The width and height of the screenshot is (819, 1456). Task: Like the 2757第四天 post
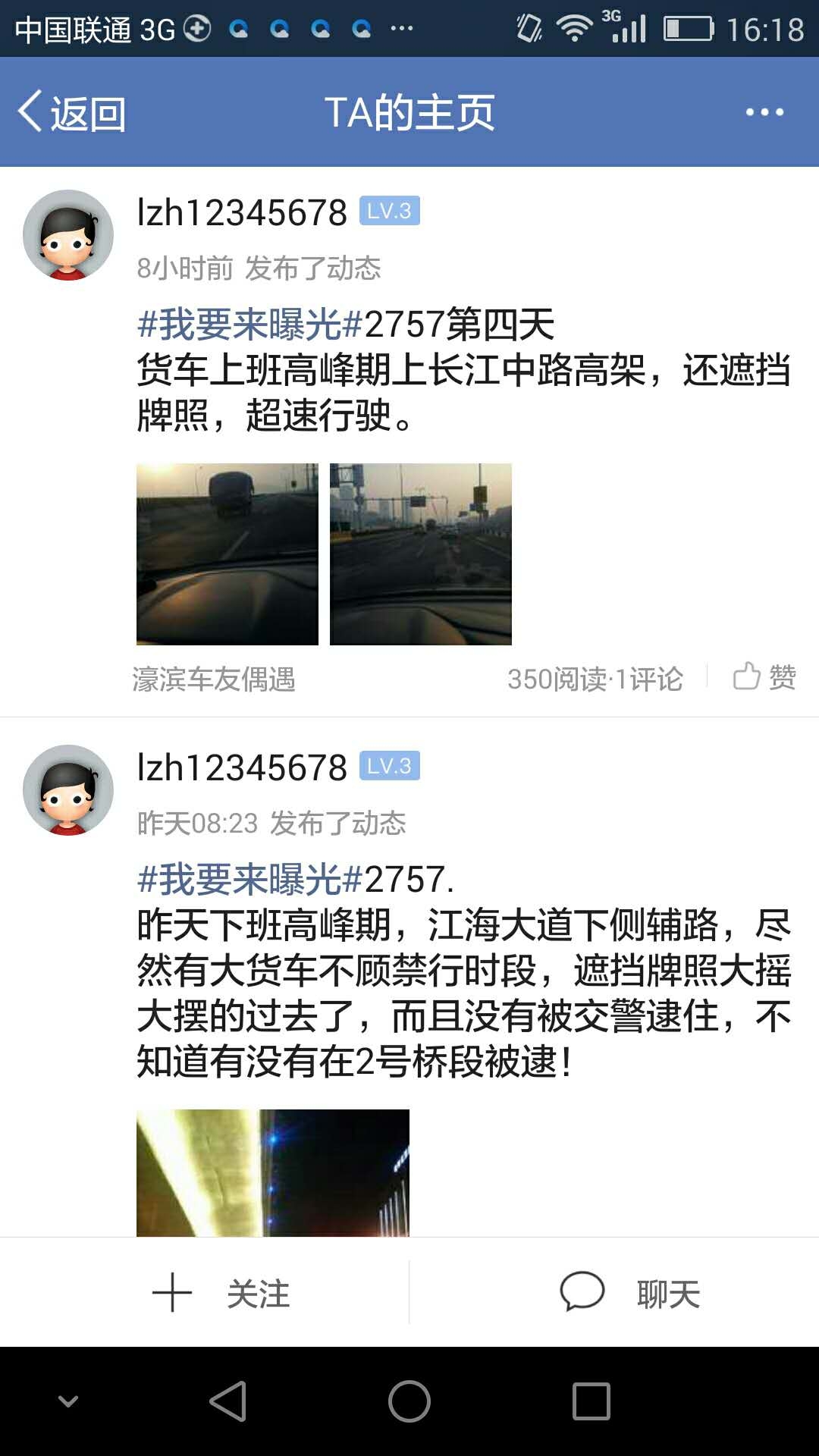[764, 676]
